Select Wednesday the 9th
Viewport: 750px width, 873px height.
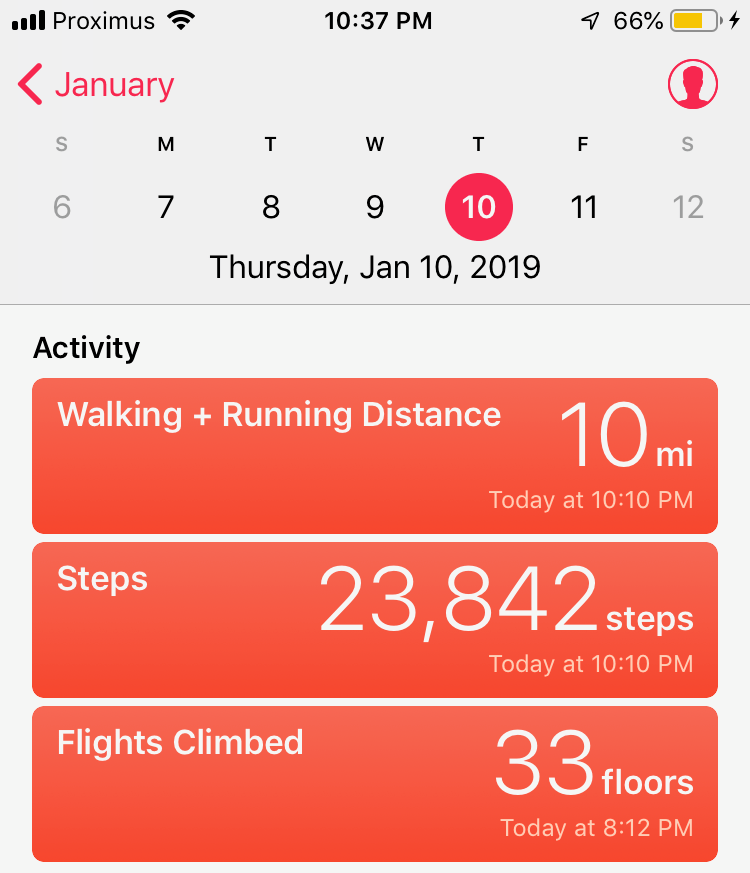point(375,207)
